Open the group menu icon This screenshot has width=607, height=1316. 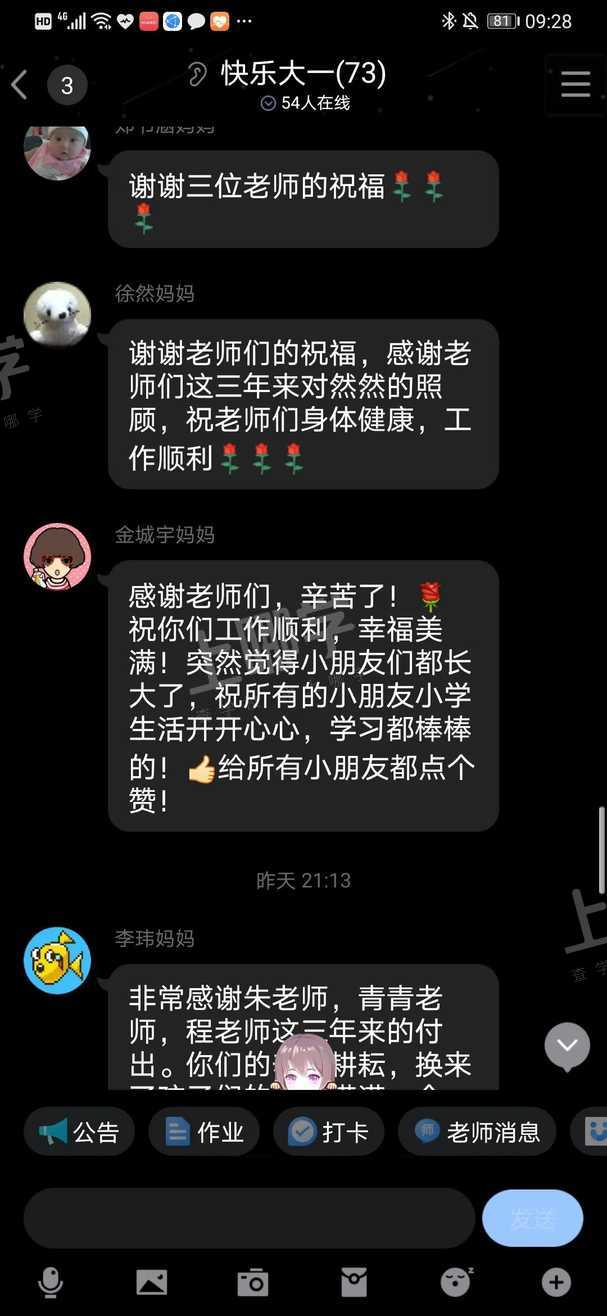[575, 85]
